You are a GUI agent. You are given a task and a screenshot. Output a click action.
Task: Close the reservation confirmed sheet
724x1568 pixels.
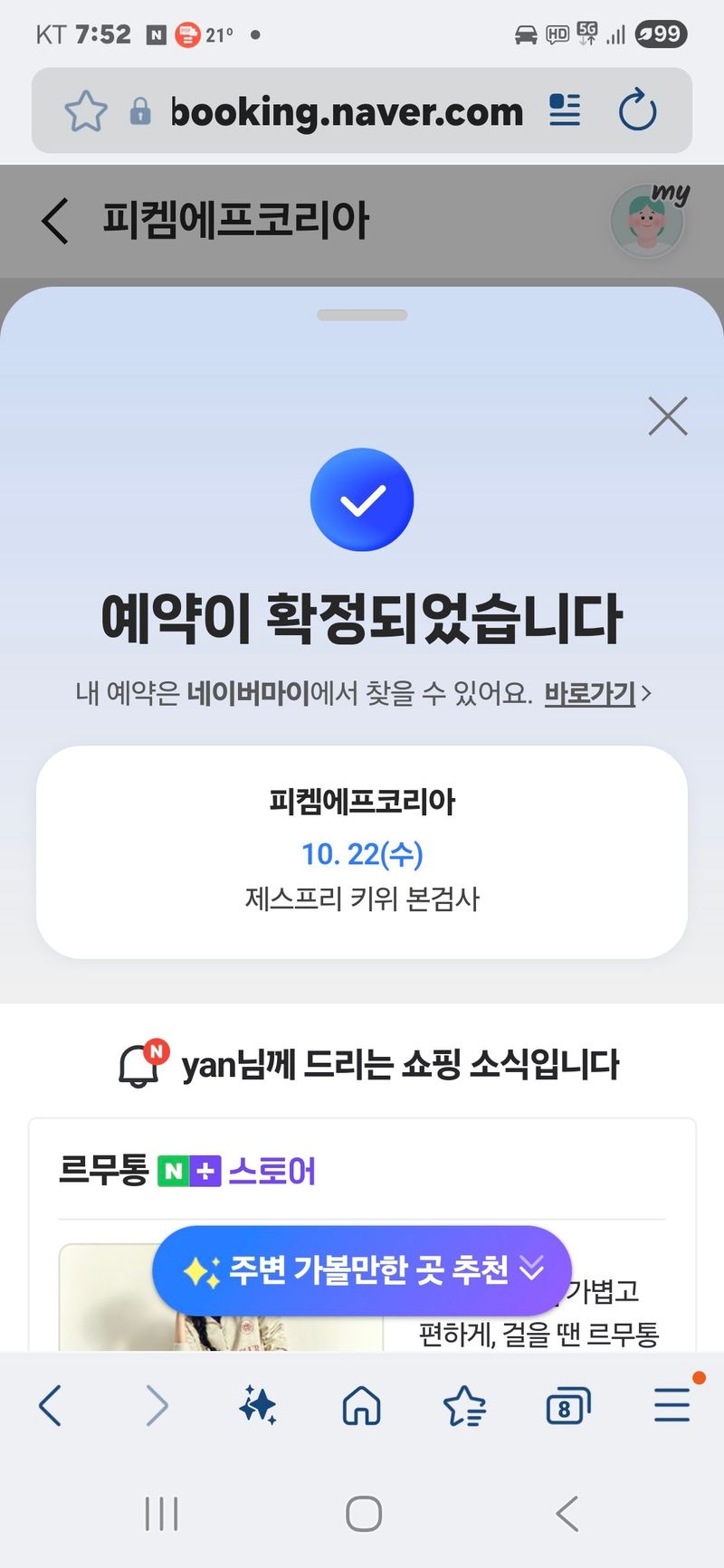click(x=668, y=416)
